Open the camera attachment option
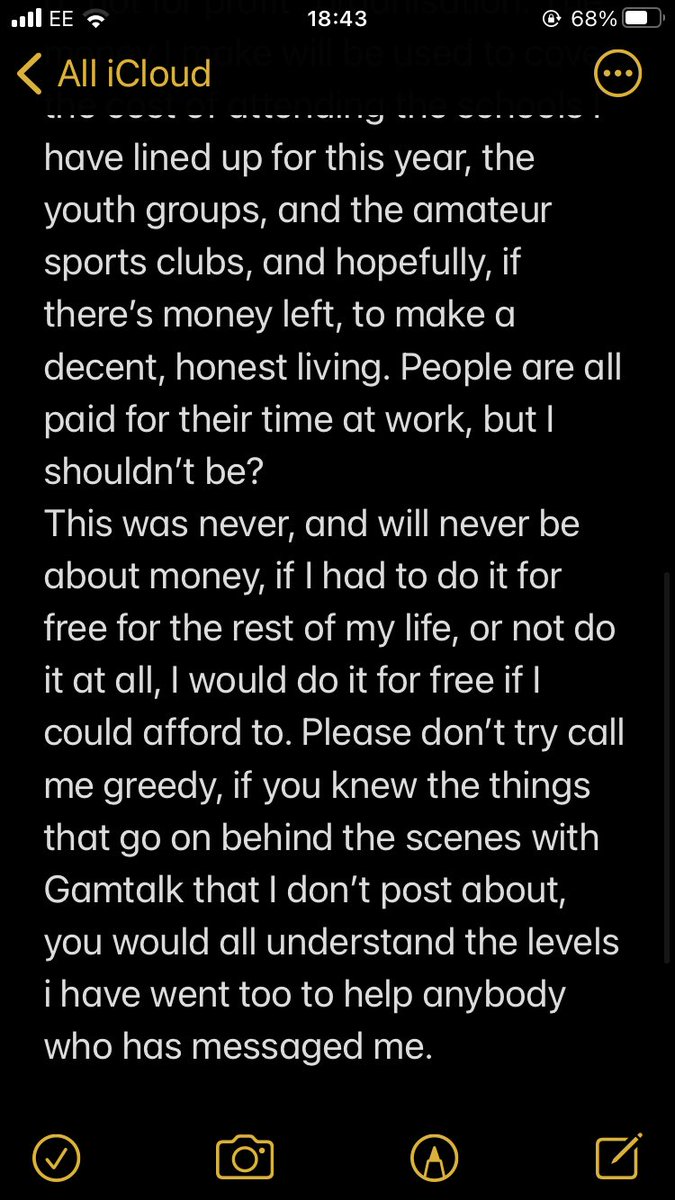 click(245, 1158)
